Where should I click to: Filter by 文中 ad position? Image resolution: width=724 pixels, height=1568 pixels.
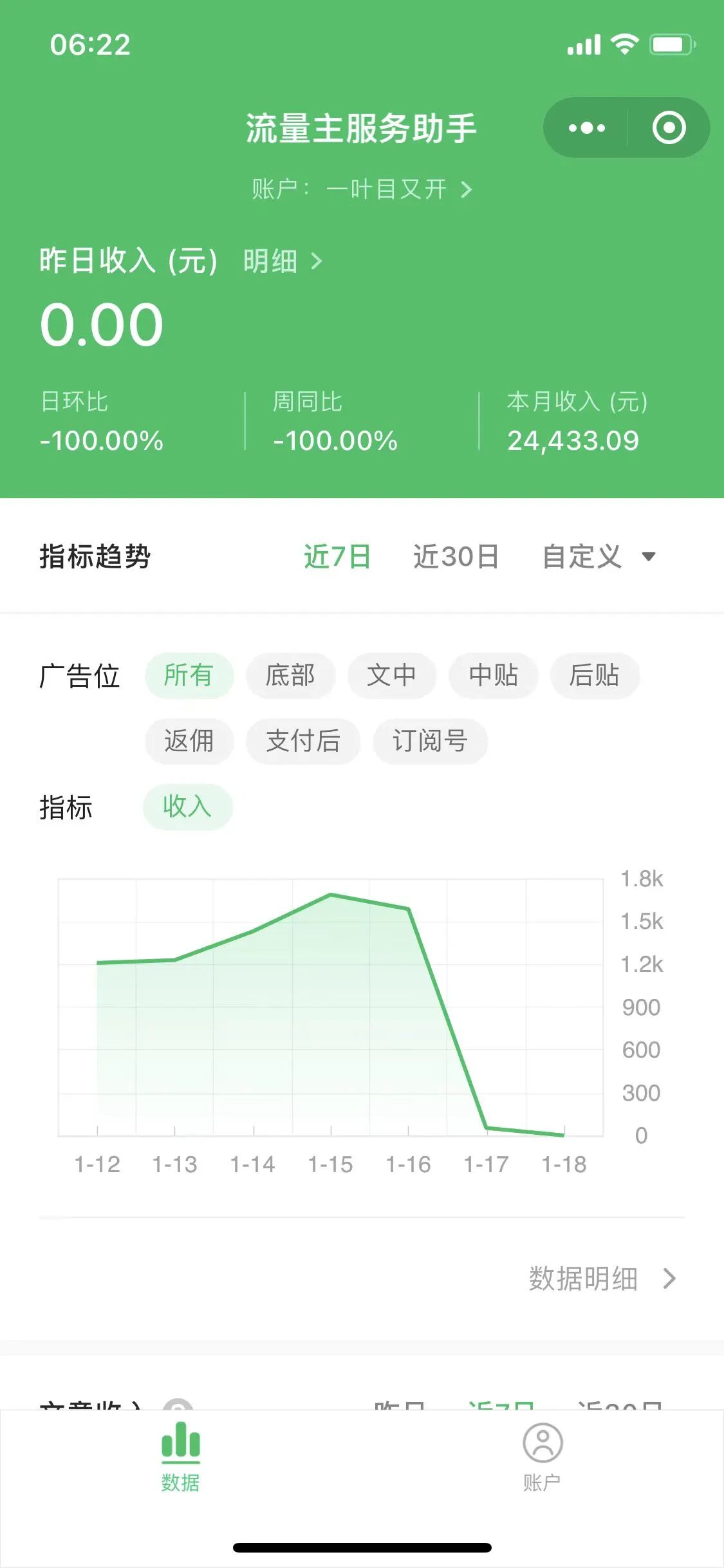click(391, 676)
